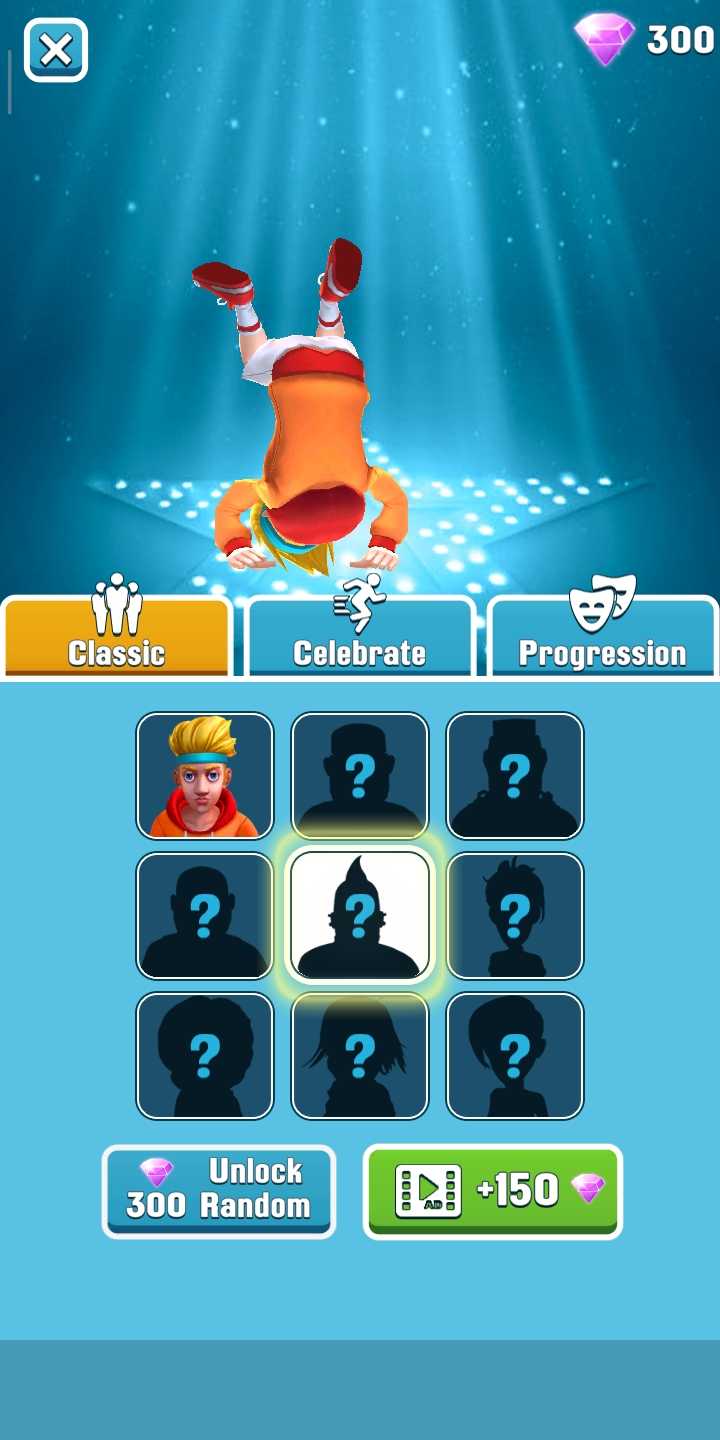
Task: Switch to the Celebrate tab
Action: pyautogui.click(x=360, y=637)
